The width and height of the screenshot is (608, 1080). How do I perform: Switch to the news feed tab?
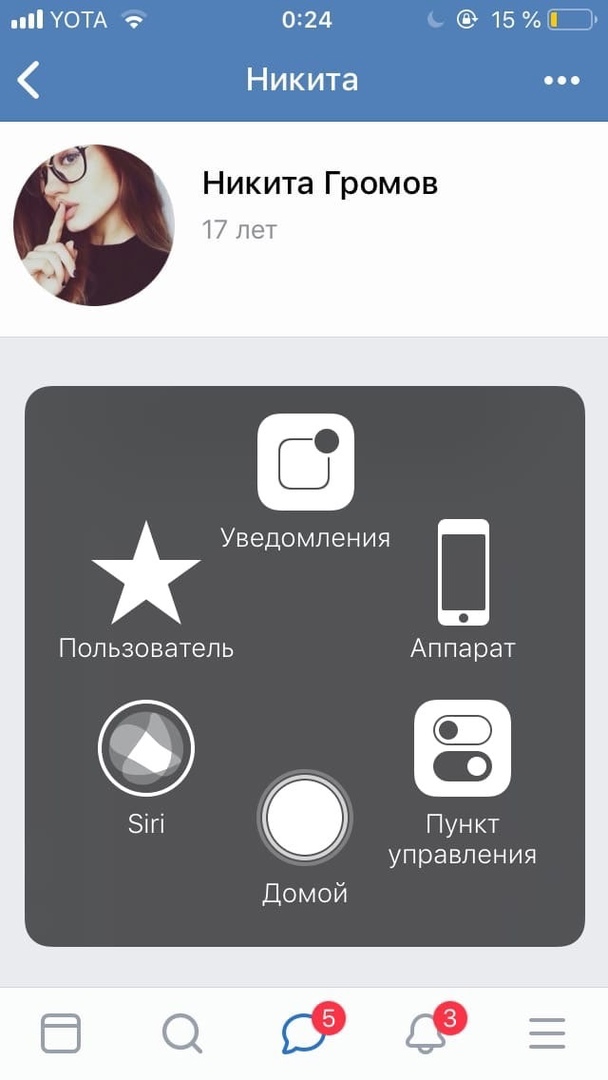61,1033
